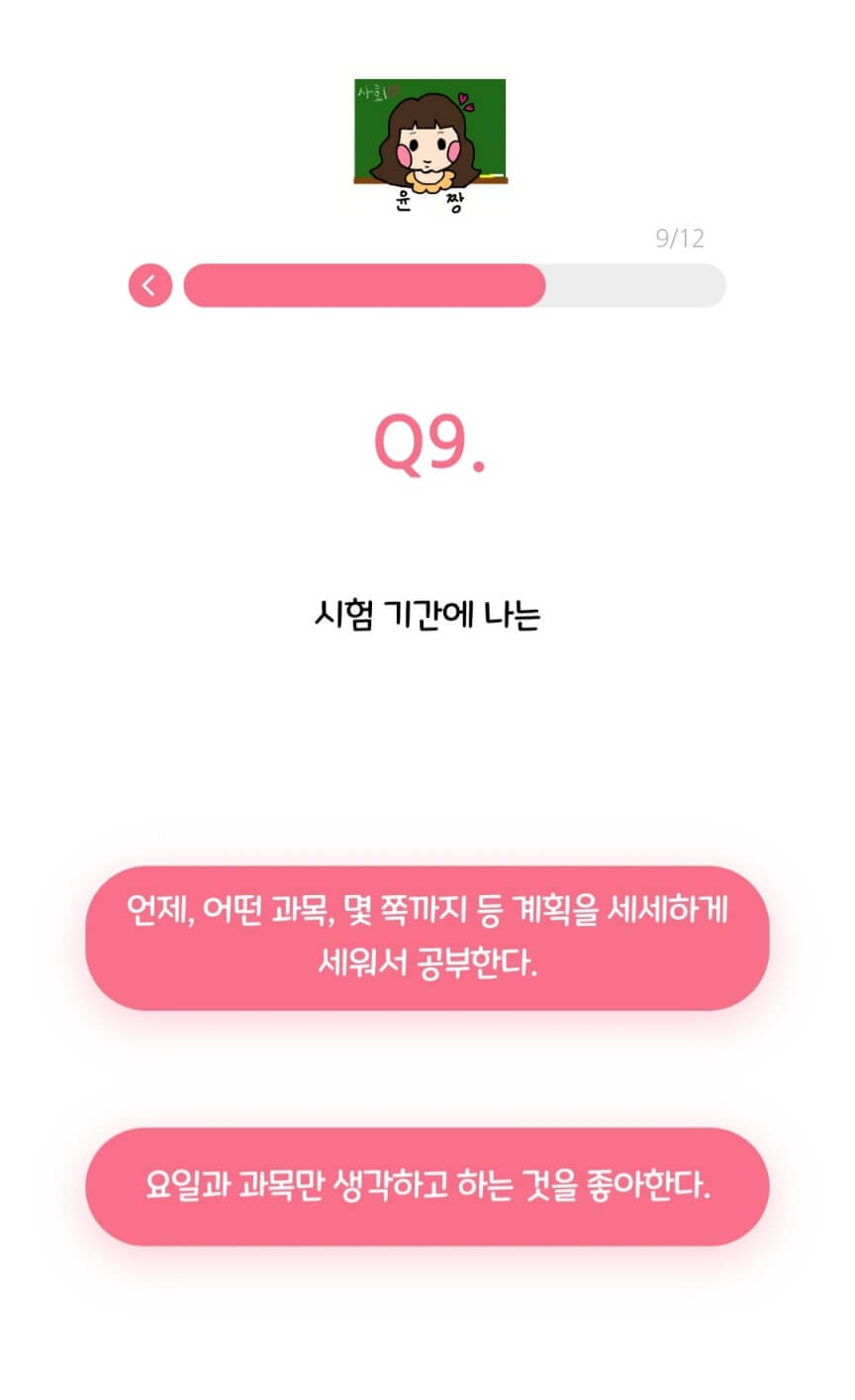Select the answer starting with 언제, 어떤 과목
Screen dimensions: 855x1400
[x=427, y=941]
